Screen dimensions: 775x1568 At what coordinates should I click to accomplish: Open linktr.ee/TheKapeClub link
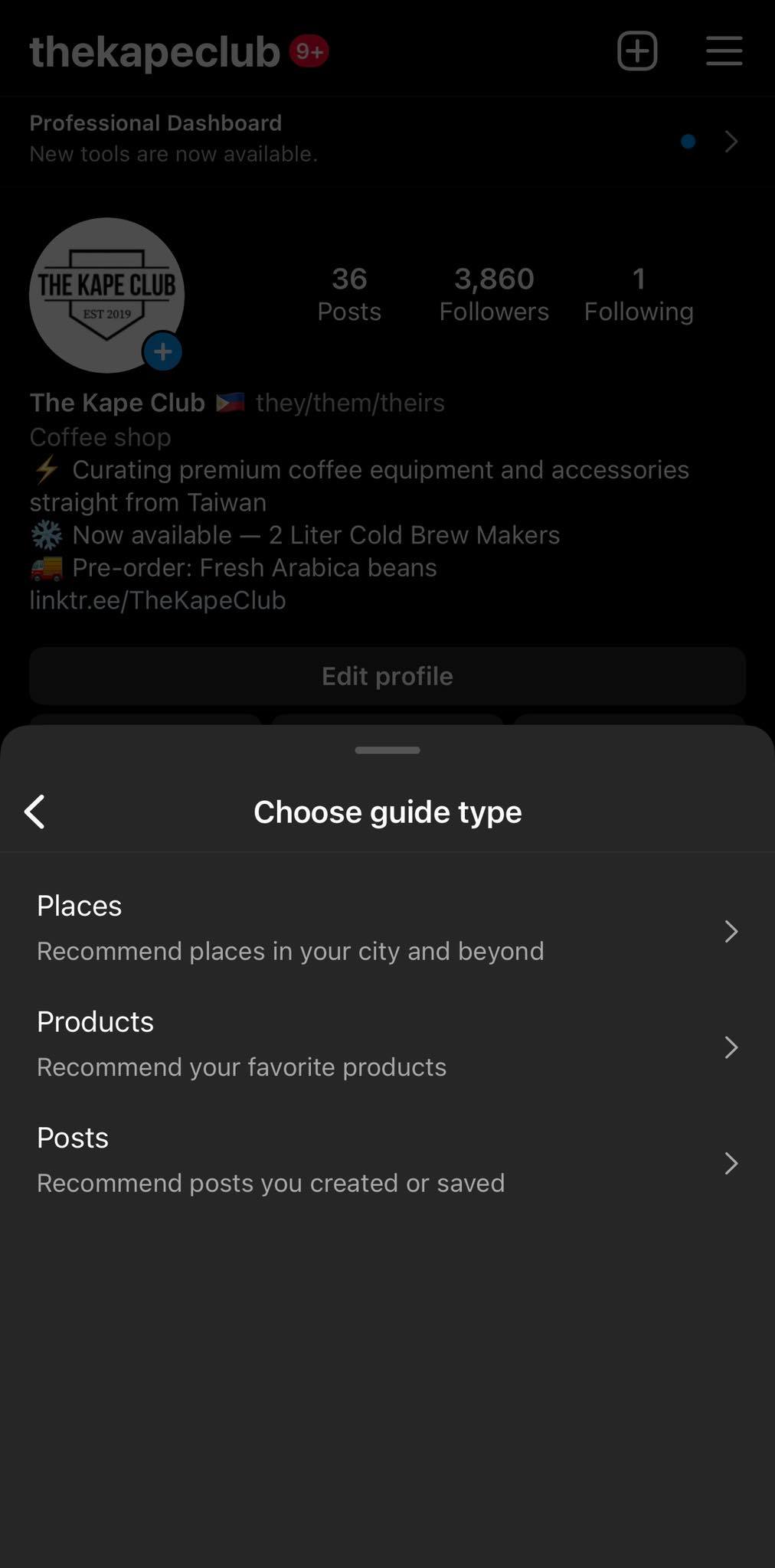pyautogui.click(x=157, y=600)
